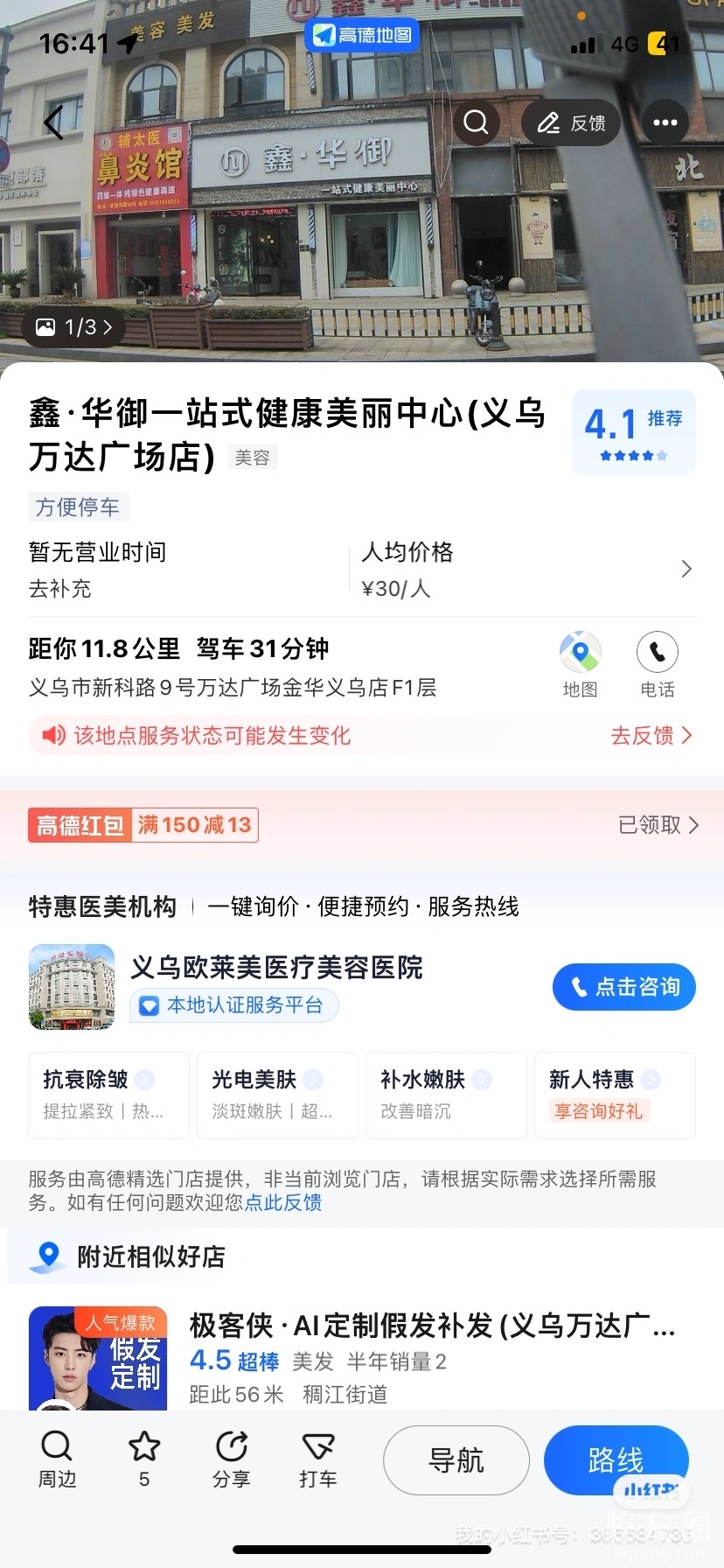
Task: Tap the 点此反馈 link
Action: click(283, 1202)
